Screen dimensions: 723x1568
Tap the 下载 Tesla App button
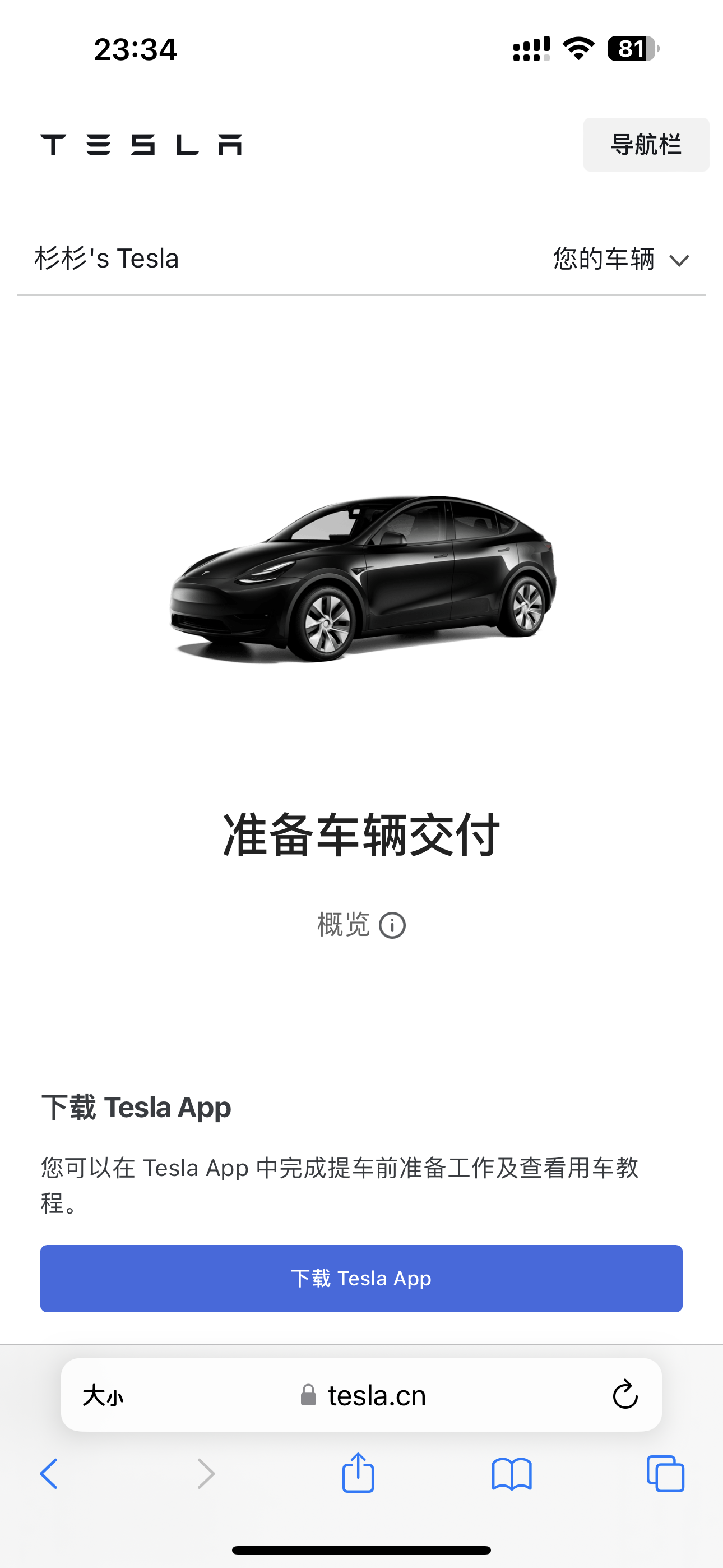pyautogui.click(x=361, y=1278)
